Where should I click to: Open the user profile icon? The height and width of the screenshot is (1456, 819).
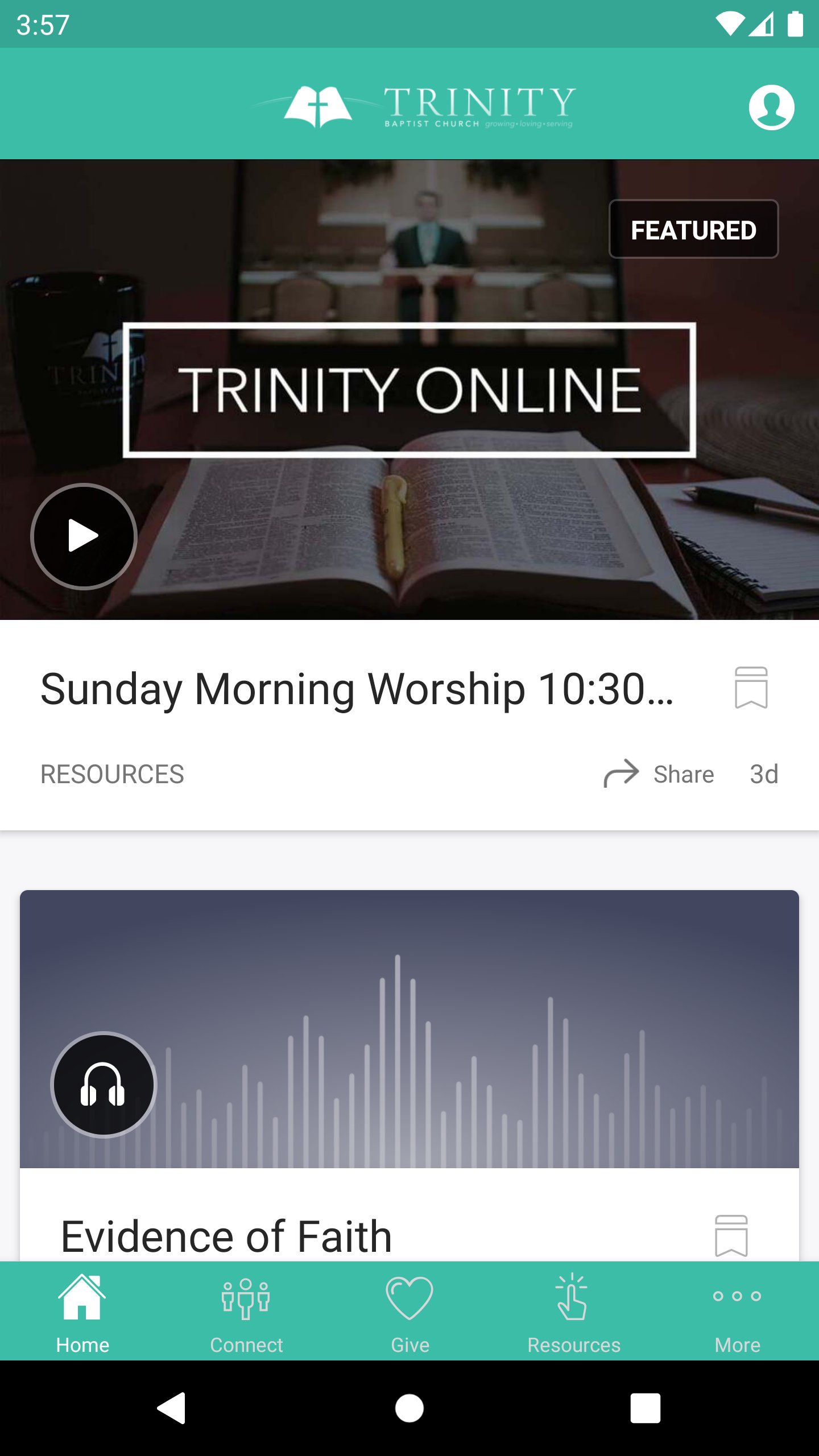771,107
